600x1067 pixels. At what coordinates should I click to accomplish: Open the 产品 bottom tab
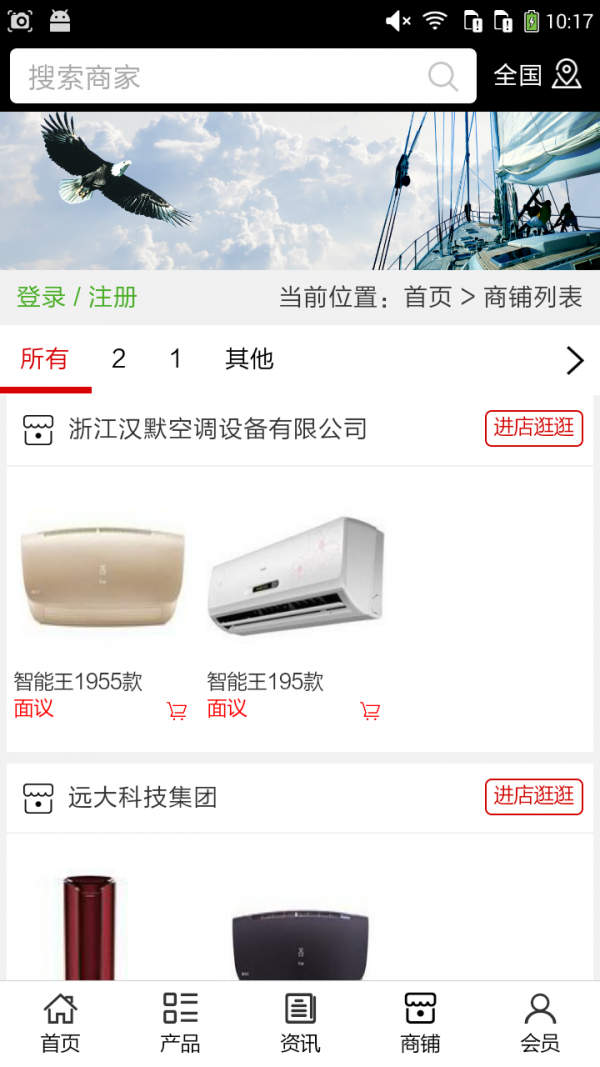point(180,1023)
